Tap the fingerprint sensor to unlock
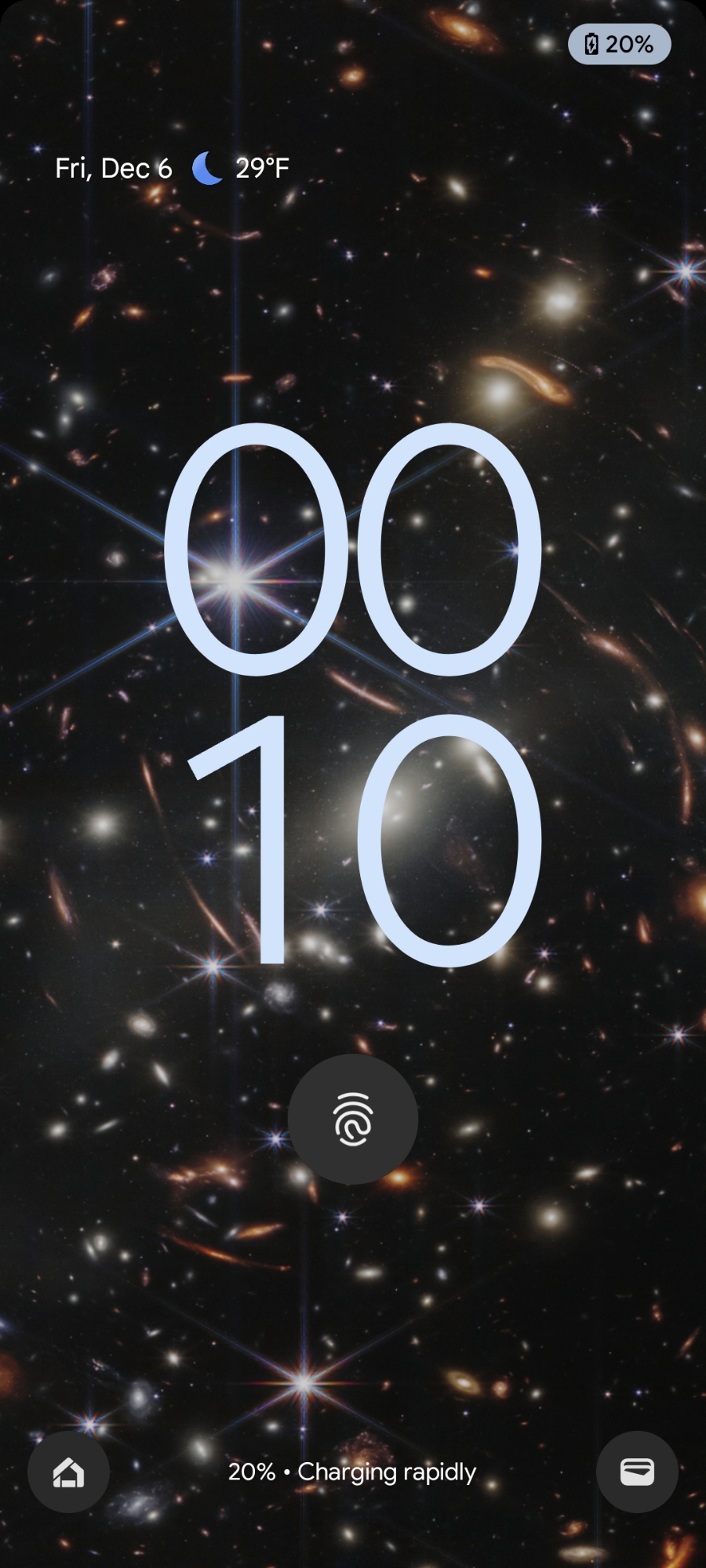Image resolution: width=706 pixels, height=1568 pixels. (353, 1119)
